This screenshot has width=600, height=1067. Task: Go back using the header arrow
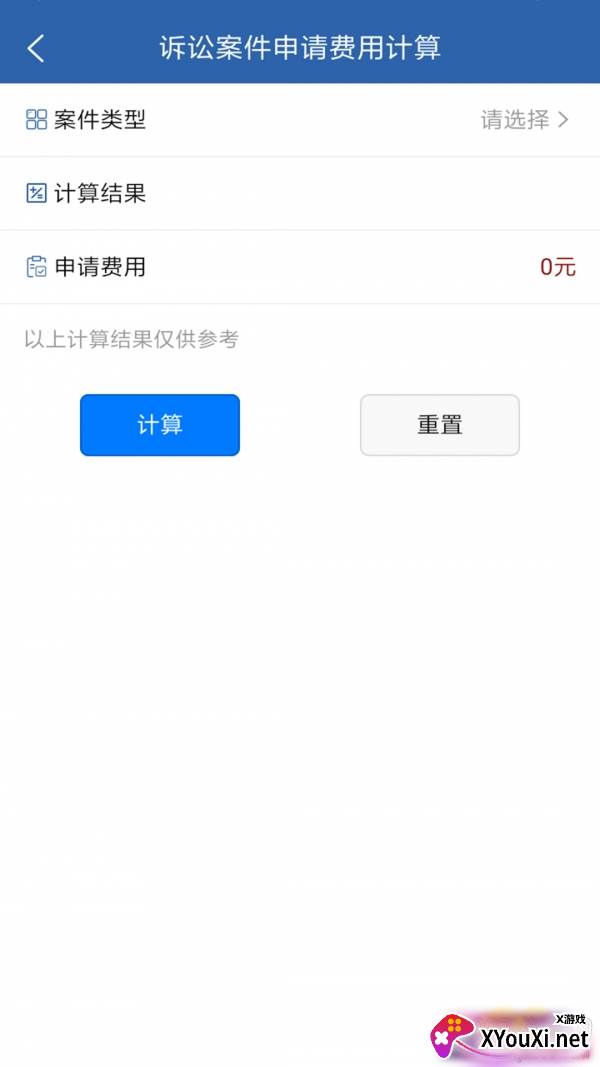36,48
